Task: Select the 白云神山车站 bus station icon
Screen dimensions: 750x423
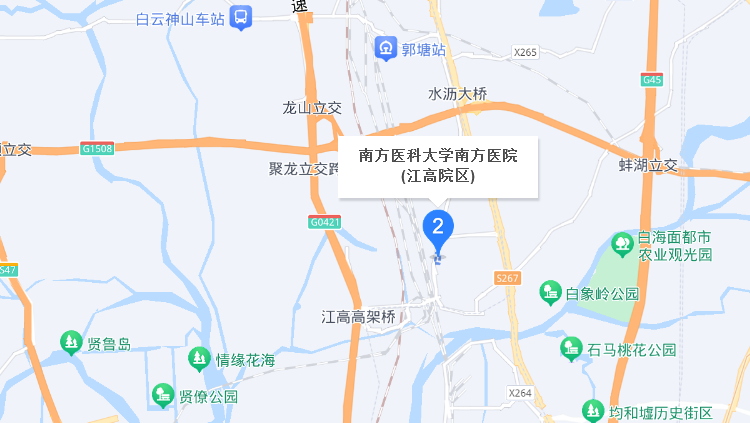Action: [x=240, y=17]
